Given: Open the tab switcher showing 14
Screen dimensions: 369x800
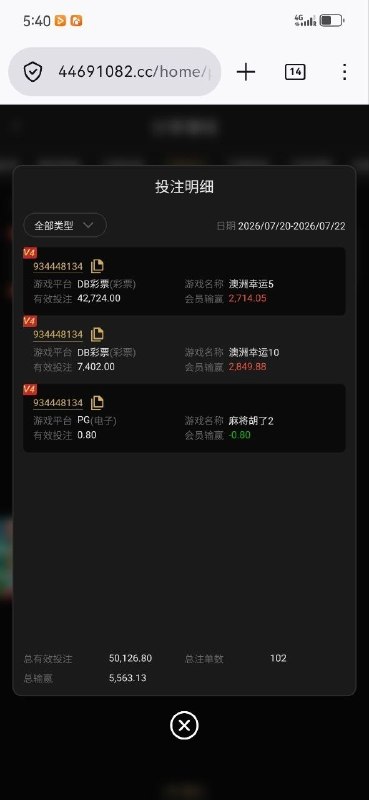Looking at the screenshot, I should click(x=295, y=72).
